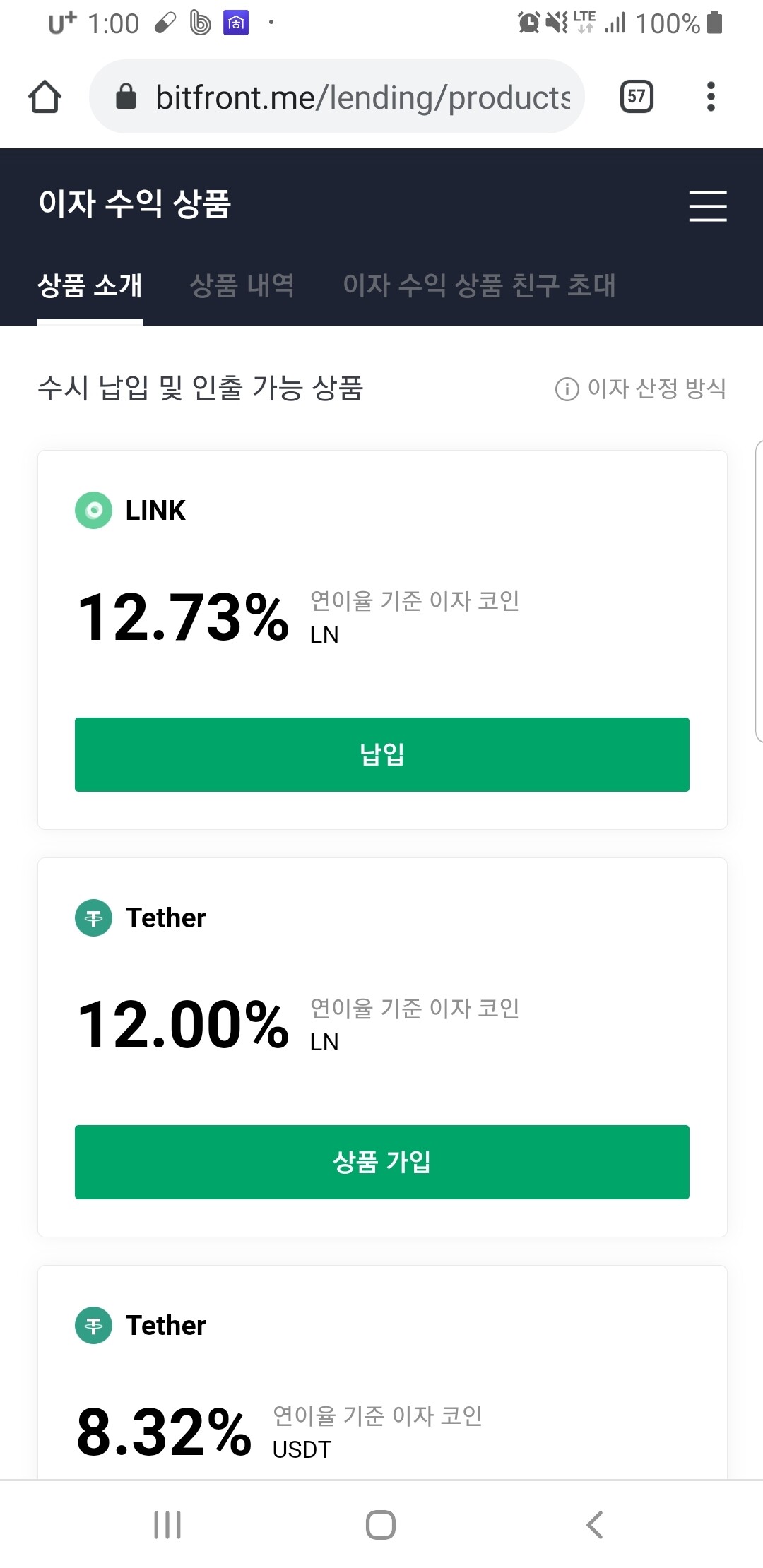Switch to the 상품 내역 tab
763x1568 pixels.
243,286
